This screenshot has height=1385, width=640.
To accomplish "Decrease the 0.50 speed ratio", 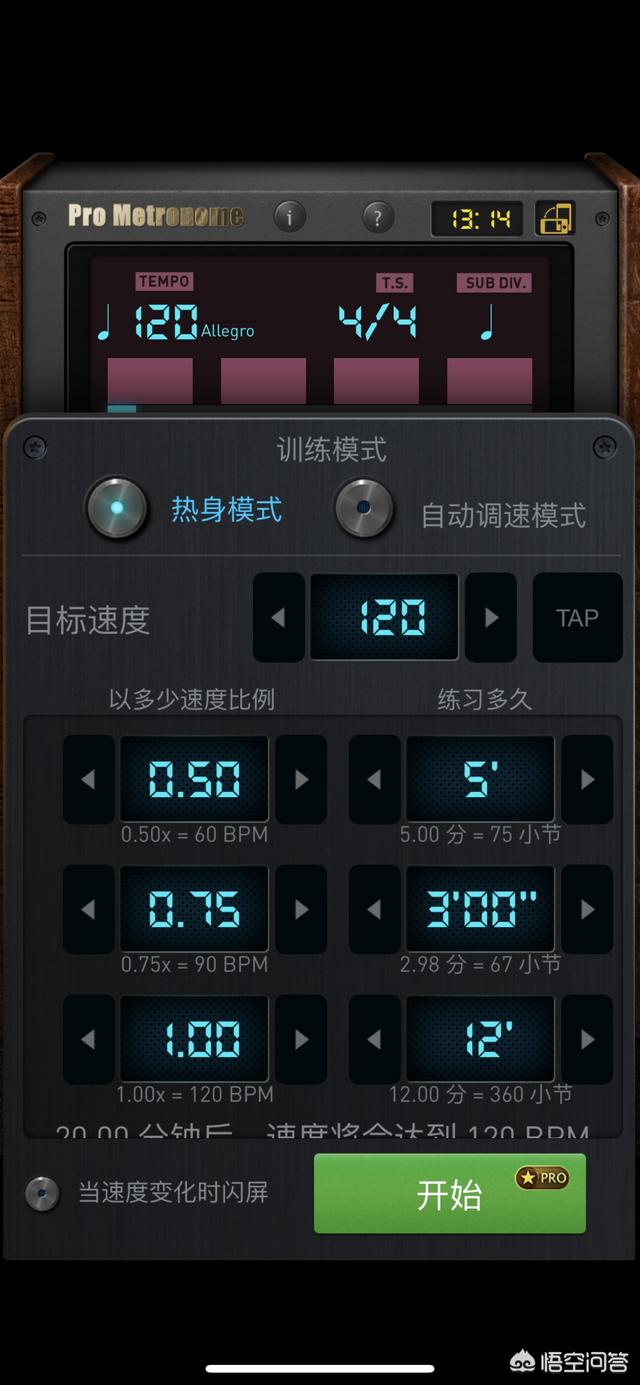I will point(89,780).
